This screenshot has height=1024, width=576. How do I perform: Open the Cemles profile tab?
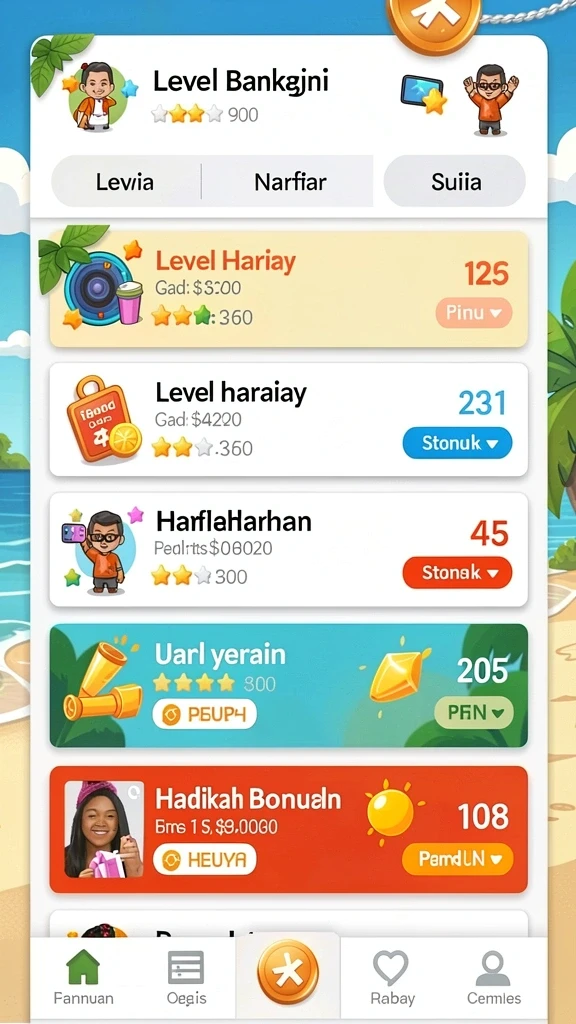click(494, 978)
